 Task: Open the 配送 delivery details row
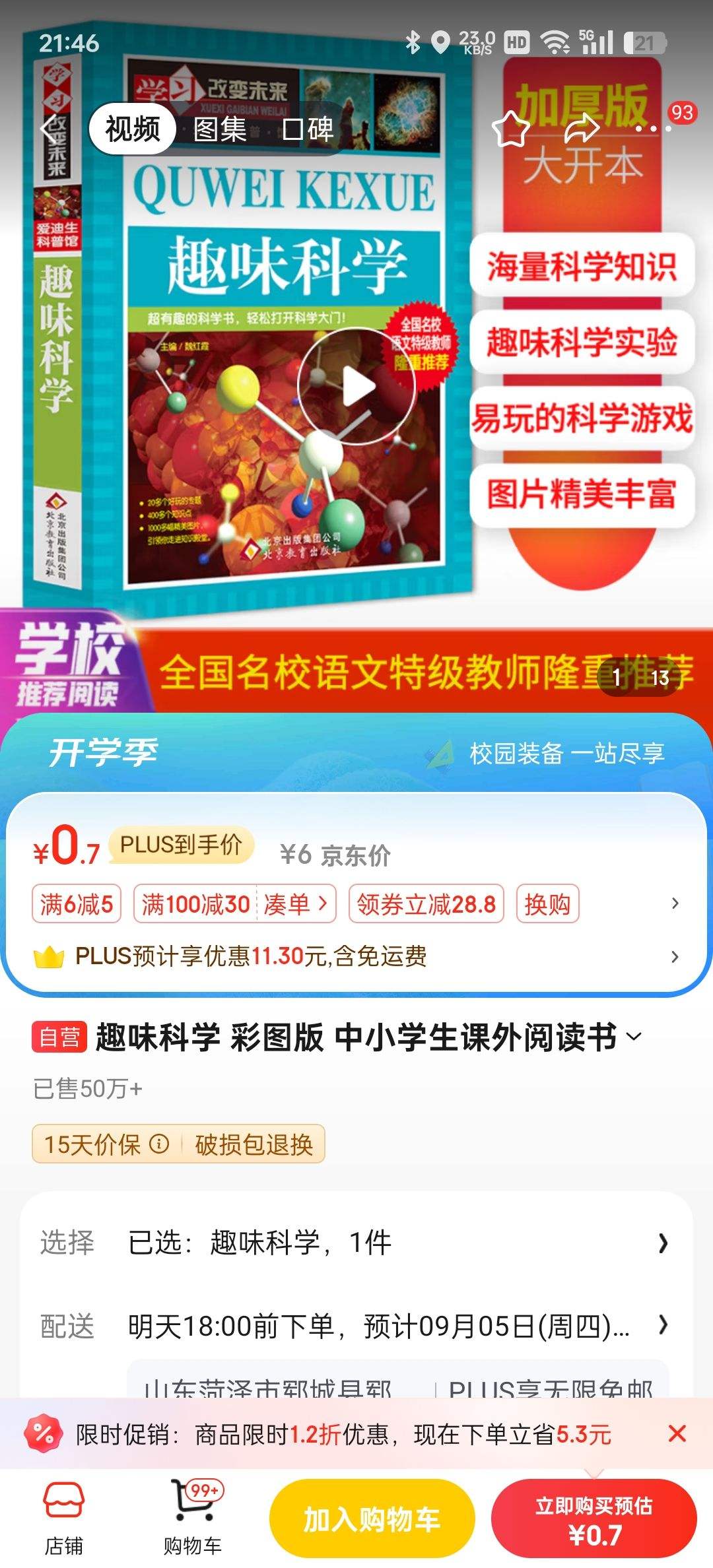[356, 1326]
